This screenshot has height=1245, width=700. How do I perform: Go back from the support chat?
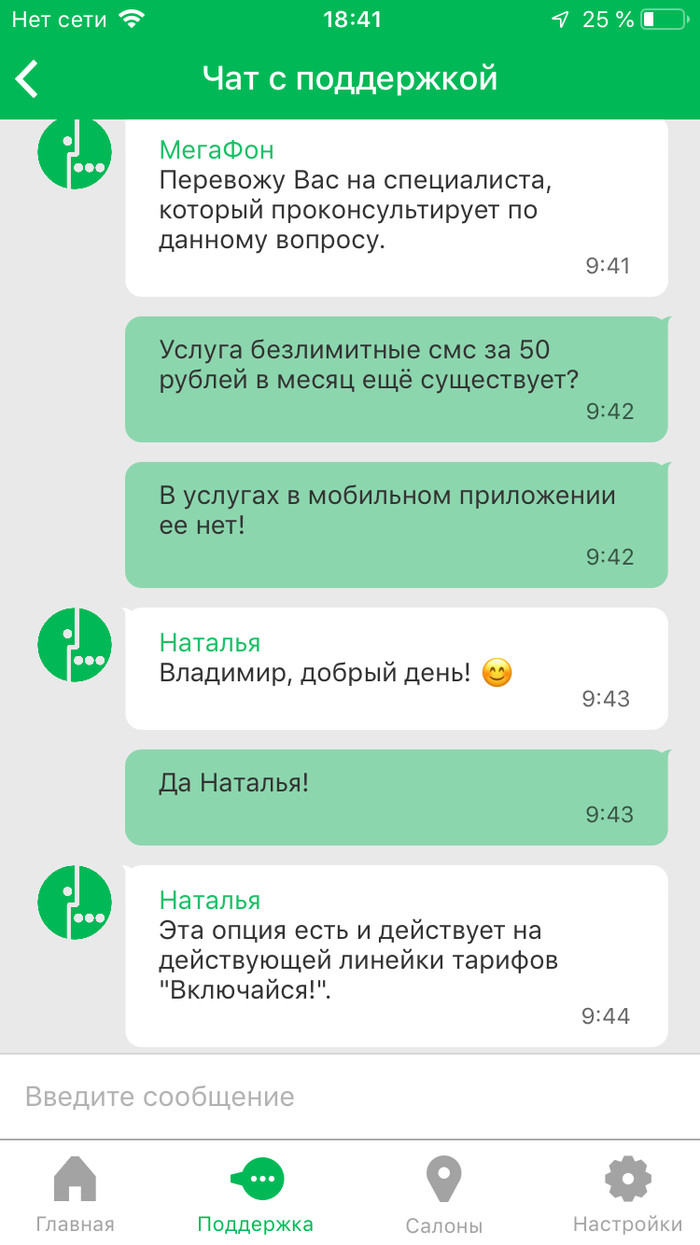(28, 78)
